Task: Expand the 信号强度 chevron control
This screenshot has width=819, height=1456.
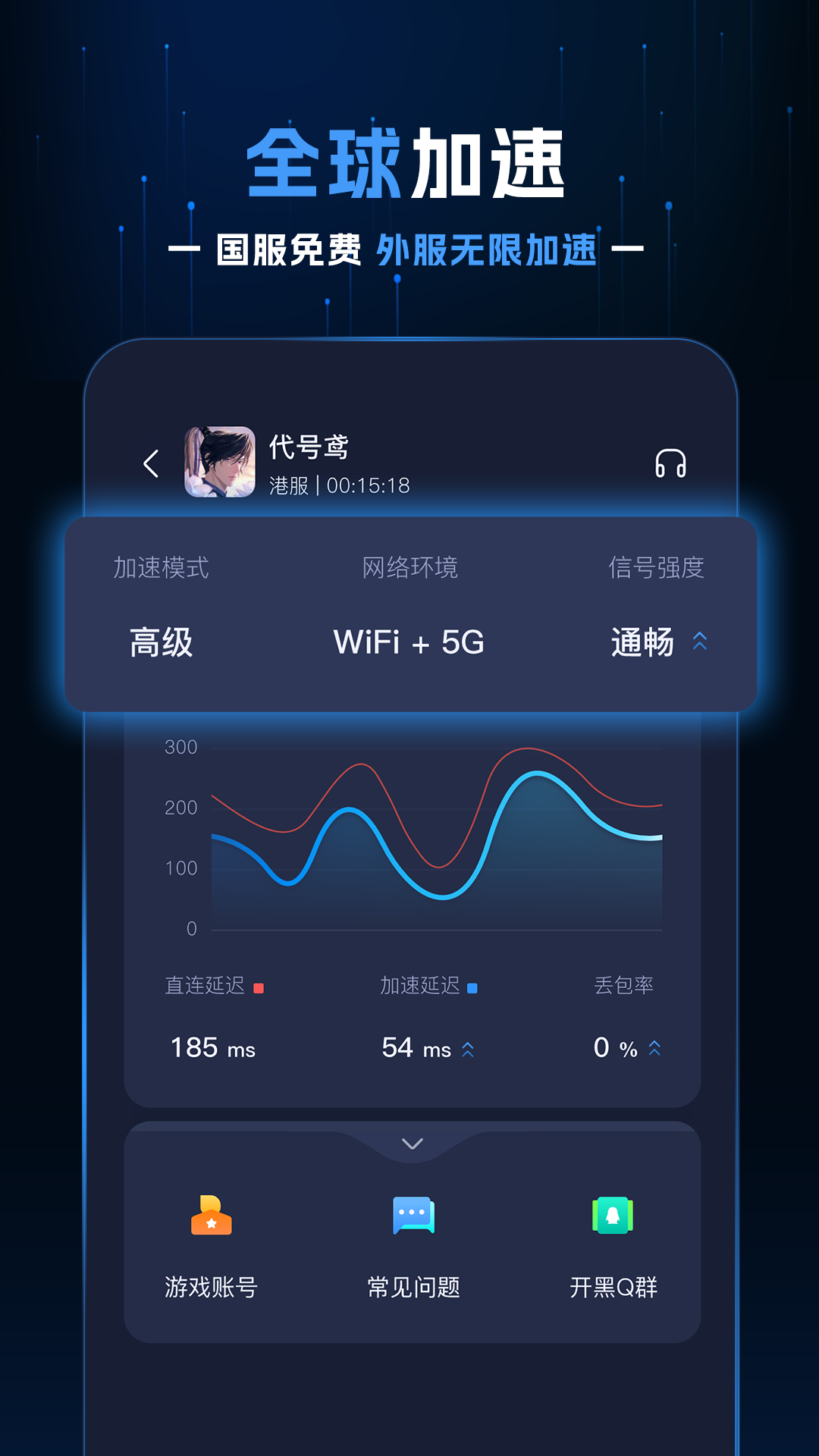Action: [x=698, y=642]
